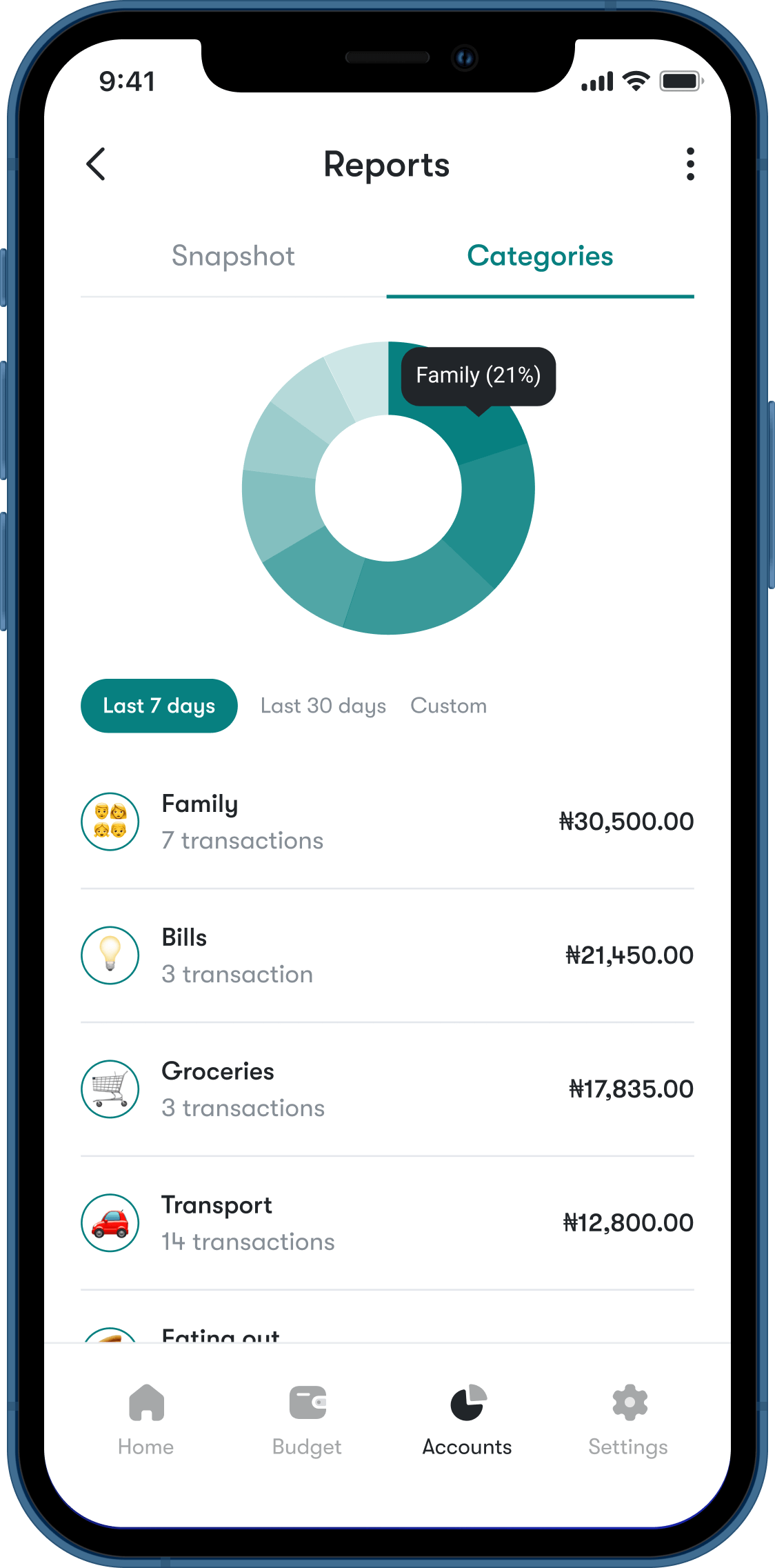This screenshot has width=775, height=1568.
Task: Show the Last 30 days period
Action: [x=323, y=706]
